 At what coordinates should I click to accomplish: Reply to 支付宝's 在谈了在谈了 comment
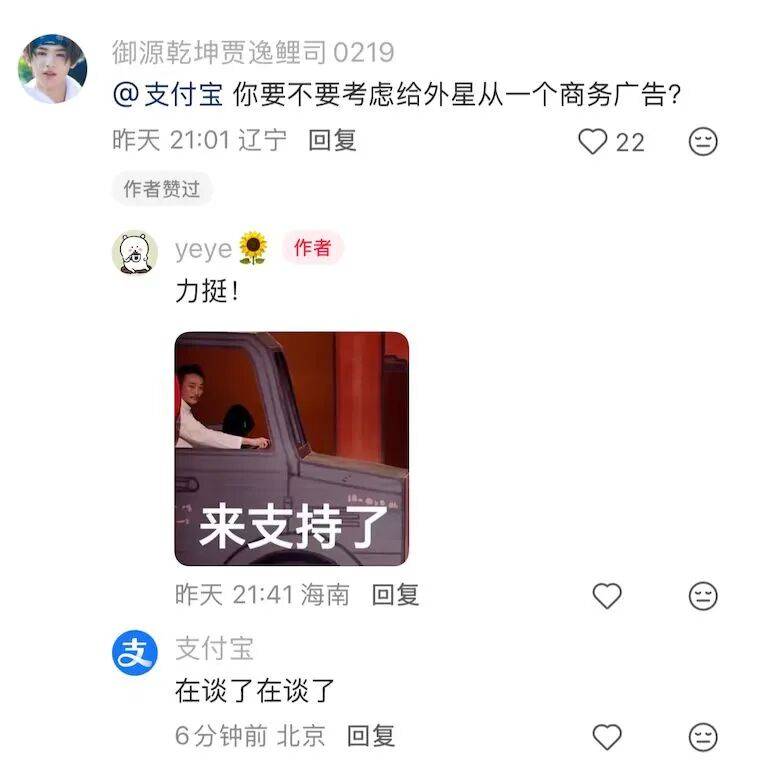[371, 737]
